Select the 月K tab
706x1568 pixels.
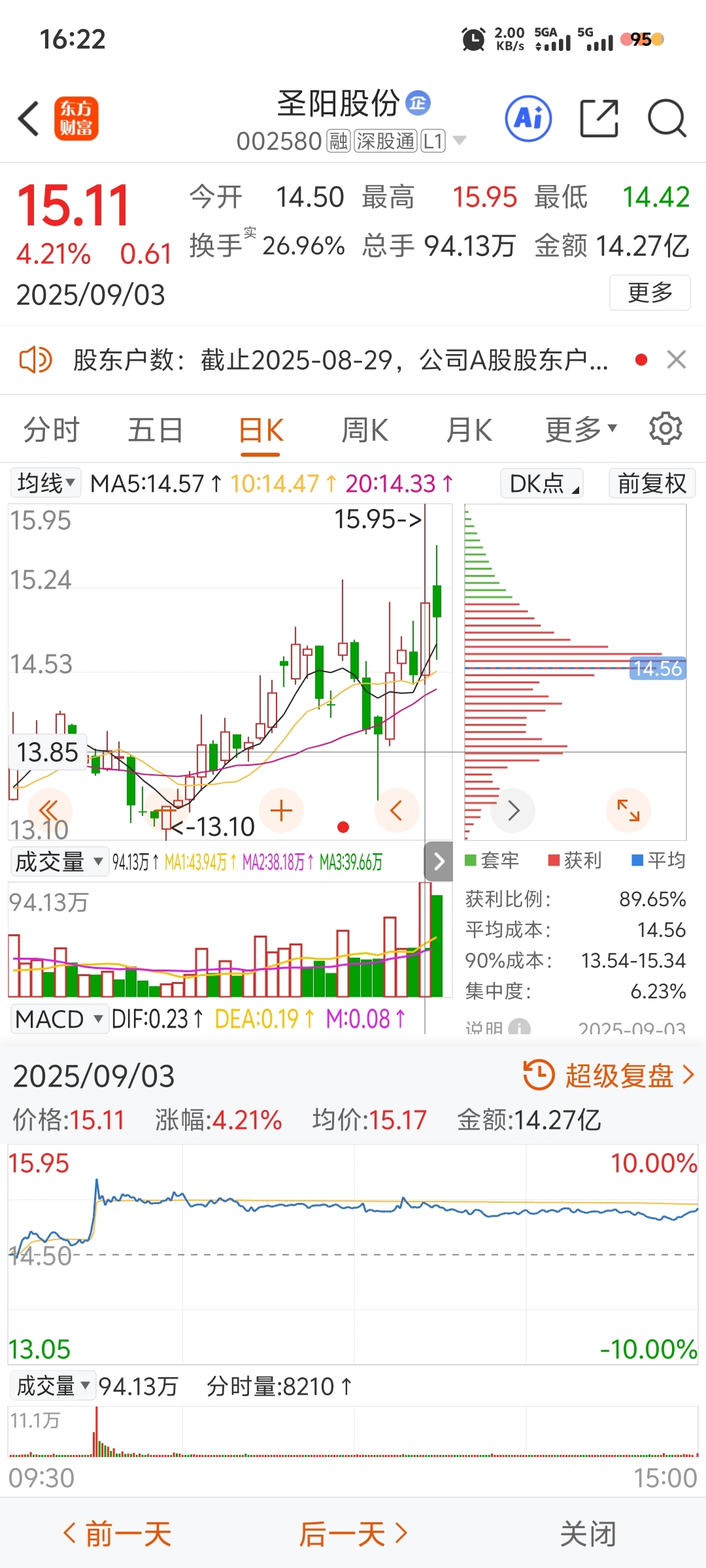469,430
